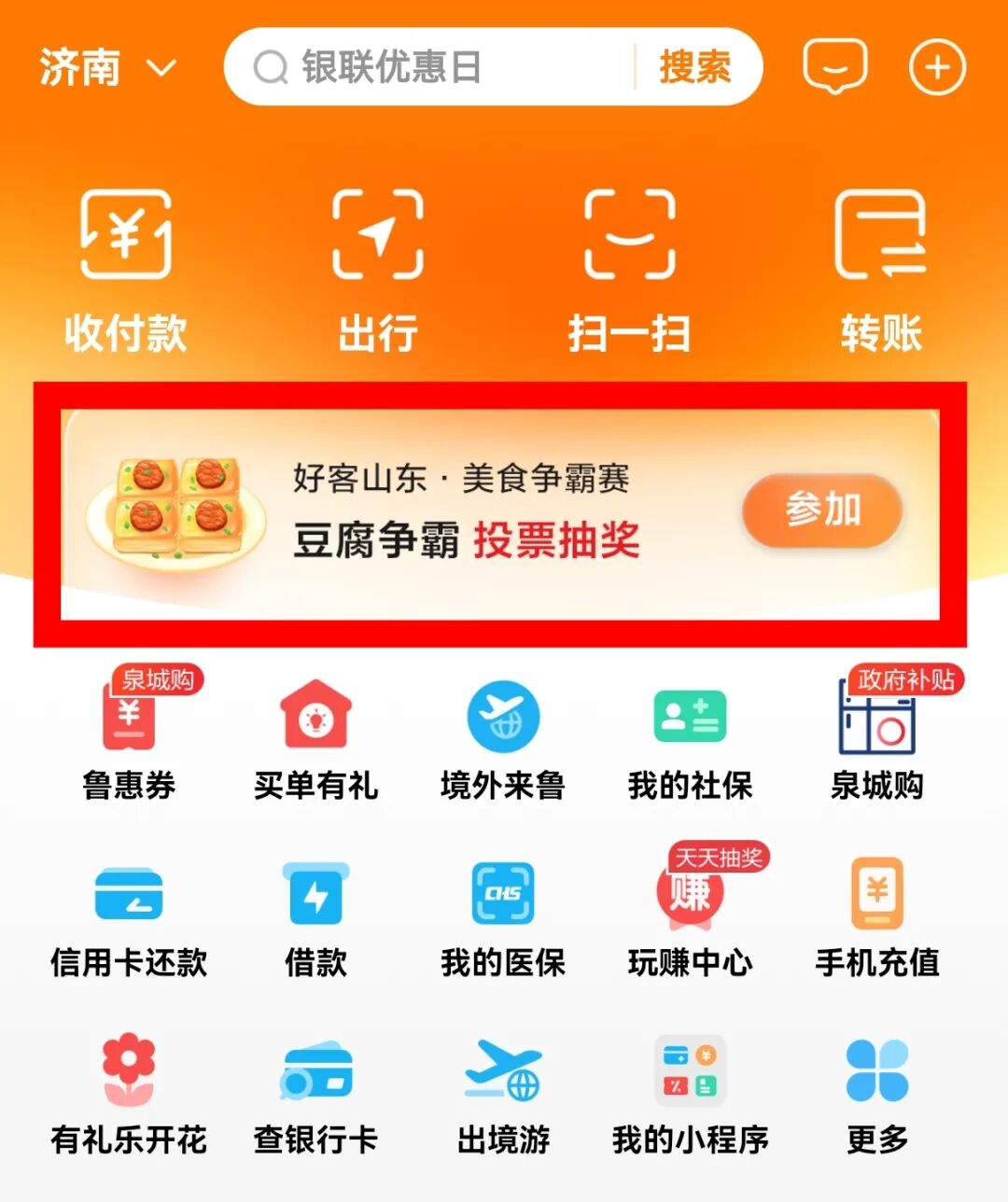Open the 济南 city selector dropdown
This screenshot has height=1202, width=1008.
(x=106, y=67)
